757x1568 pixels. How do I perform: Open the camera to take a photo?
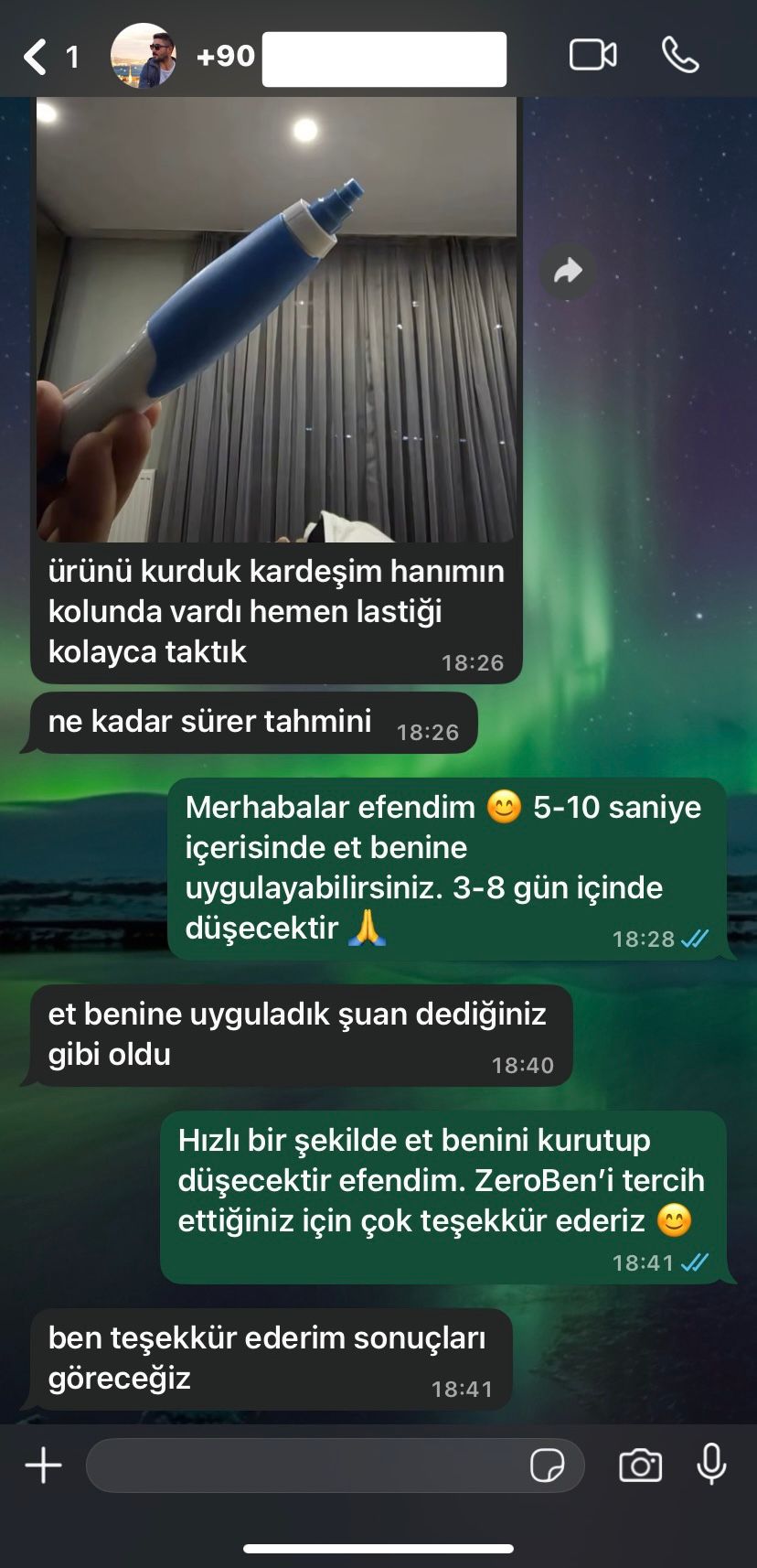pos(640,1466)
